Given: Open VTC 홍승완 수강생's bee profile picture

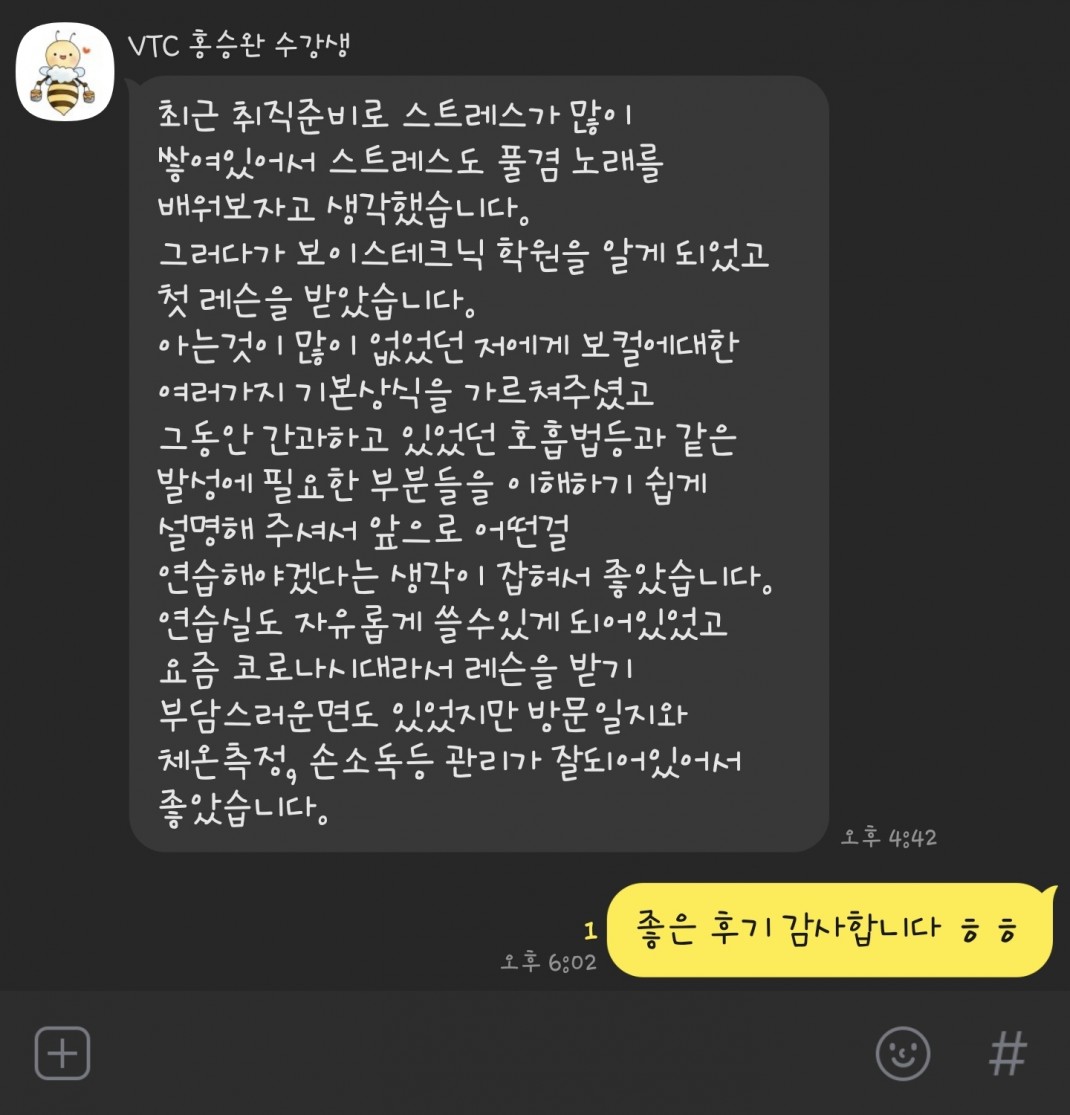Looking at the screenshot, I should pyautogui.click(x=64, y=74).
